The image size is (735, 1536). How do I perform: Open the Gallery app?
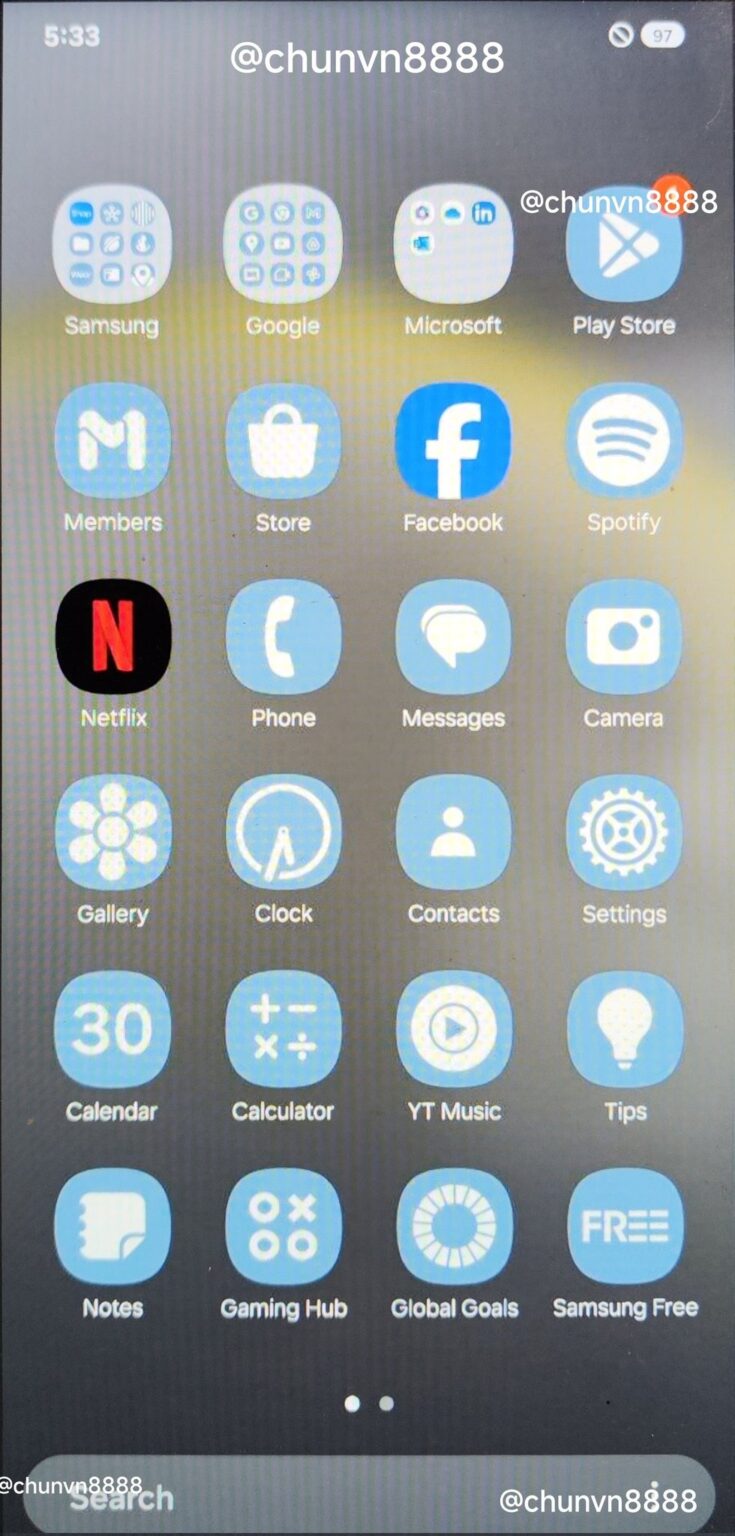tap(112, 832)
